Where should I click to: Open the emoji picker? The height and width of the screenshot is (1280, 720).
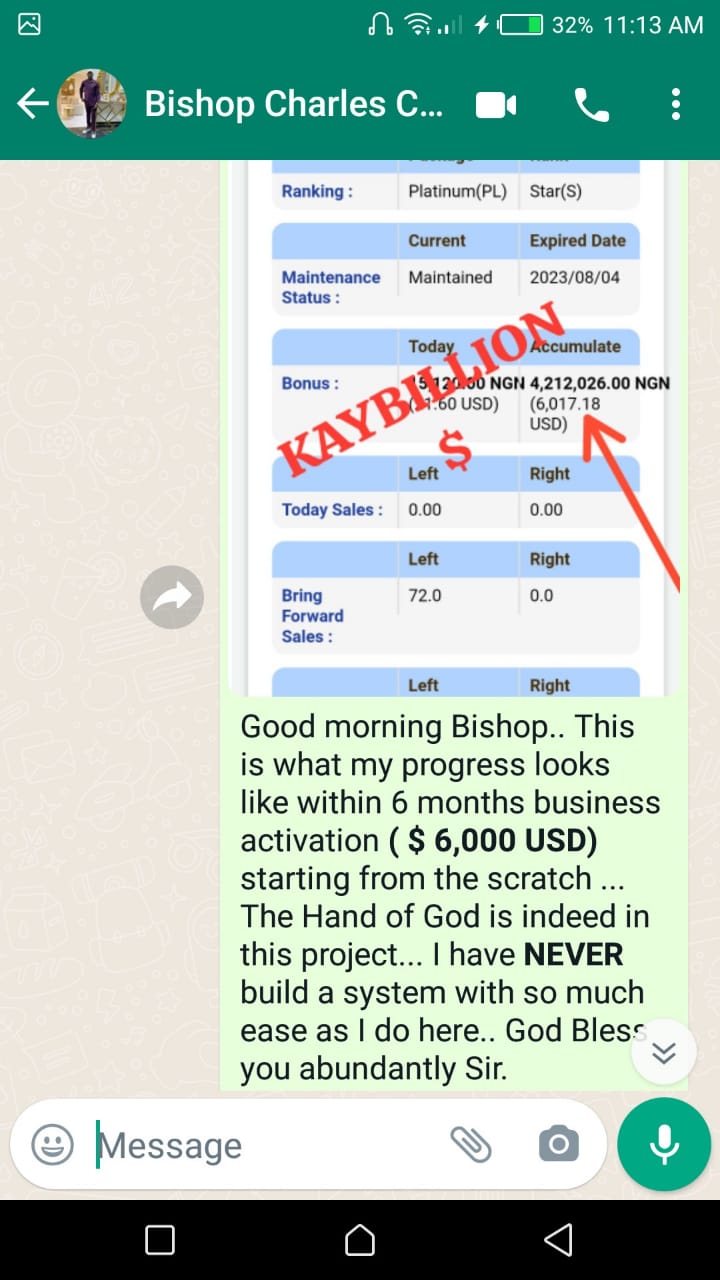(x=52, y=1144)
